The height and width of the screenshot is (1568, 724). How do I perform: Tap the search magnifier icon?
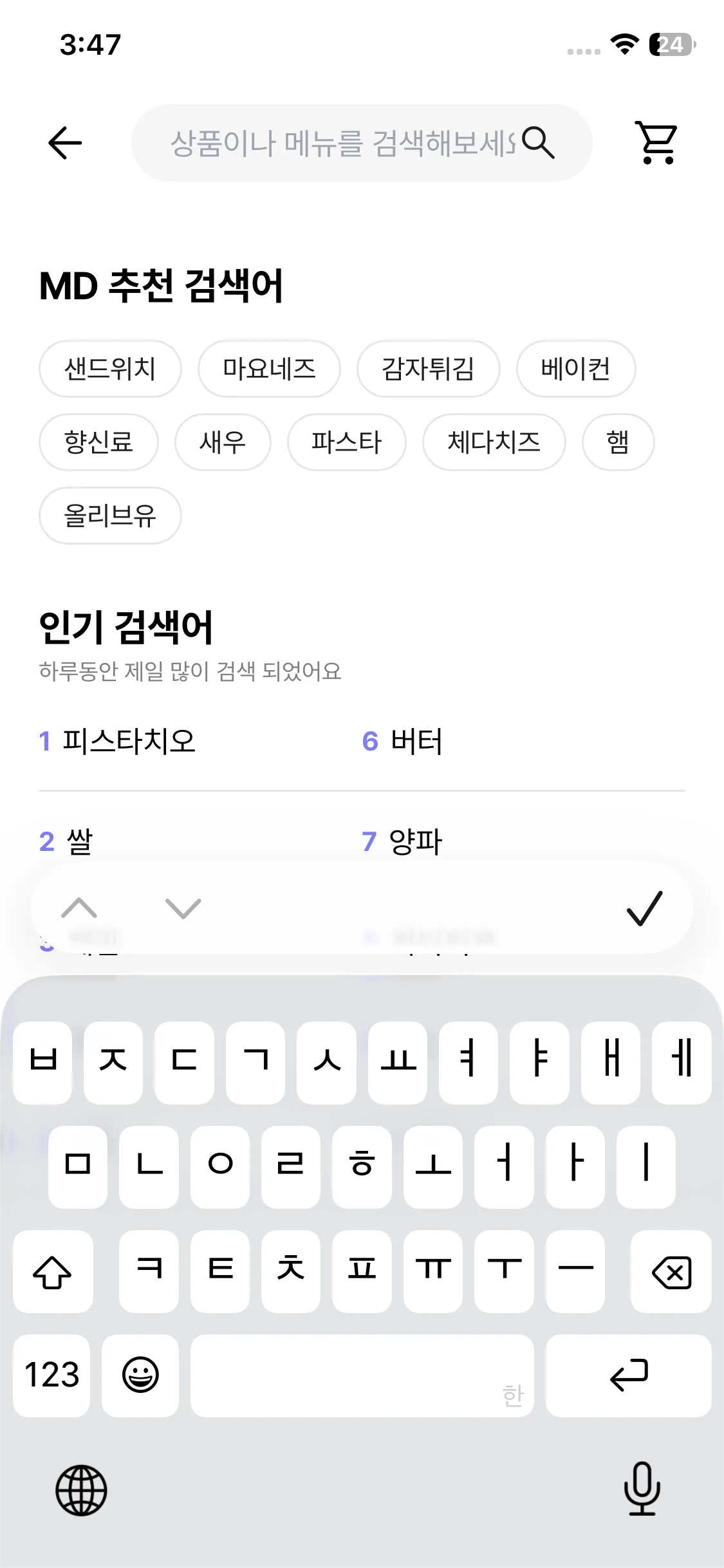(x=538, y=142)
